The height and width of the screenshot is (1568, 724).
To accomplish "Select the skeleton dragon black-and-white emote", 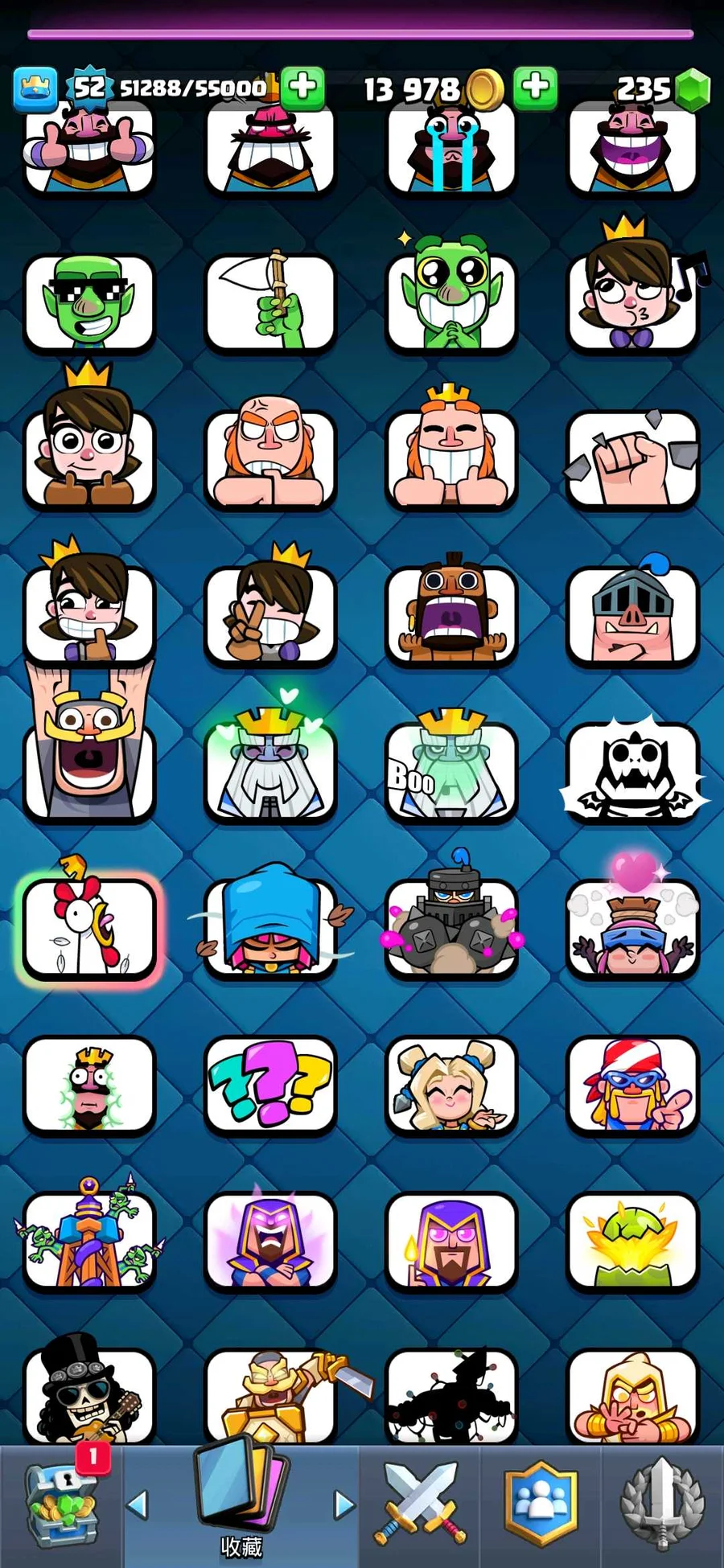I will click(x=632, y=770).
